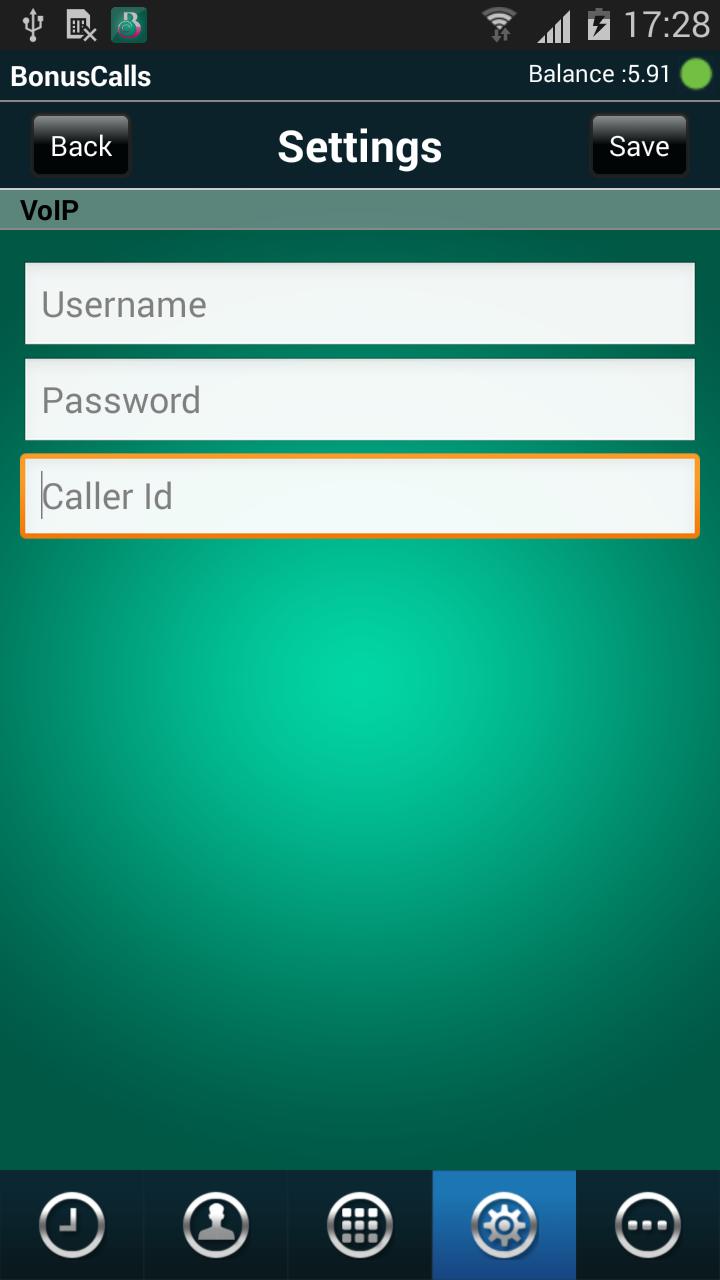The image size is (720, 1280).
Task: Open the more options tab
Action: pyautogui.click(x=648, y=1225)
